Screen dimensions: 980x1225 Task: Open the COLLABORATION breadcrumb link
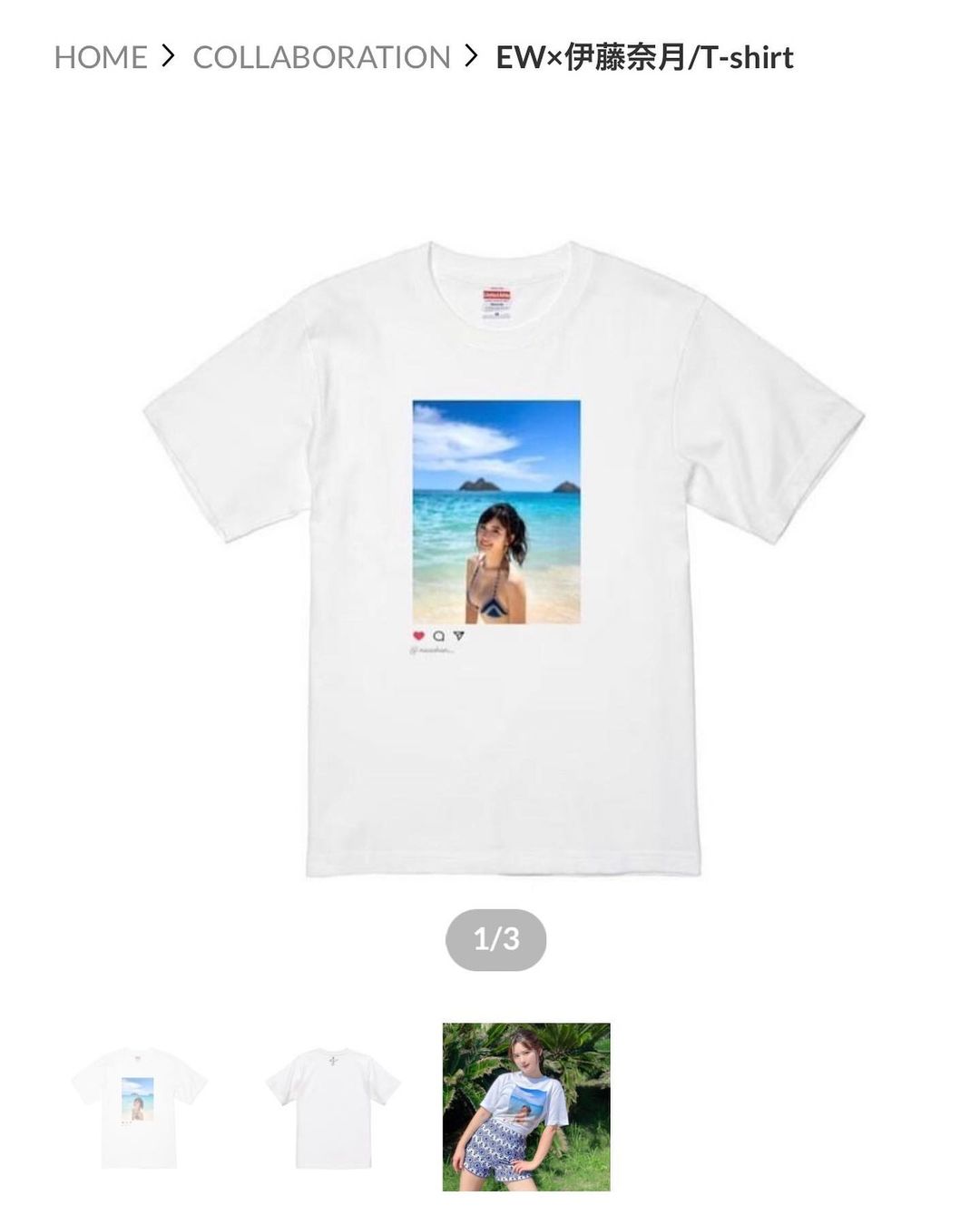click(x=321, y=57)
